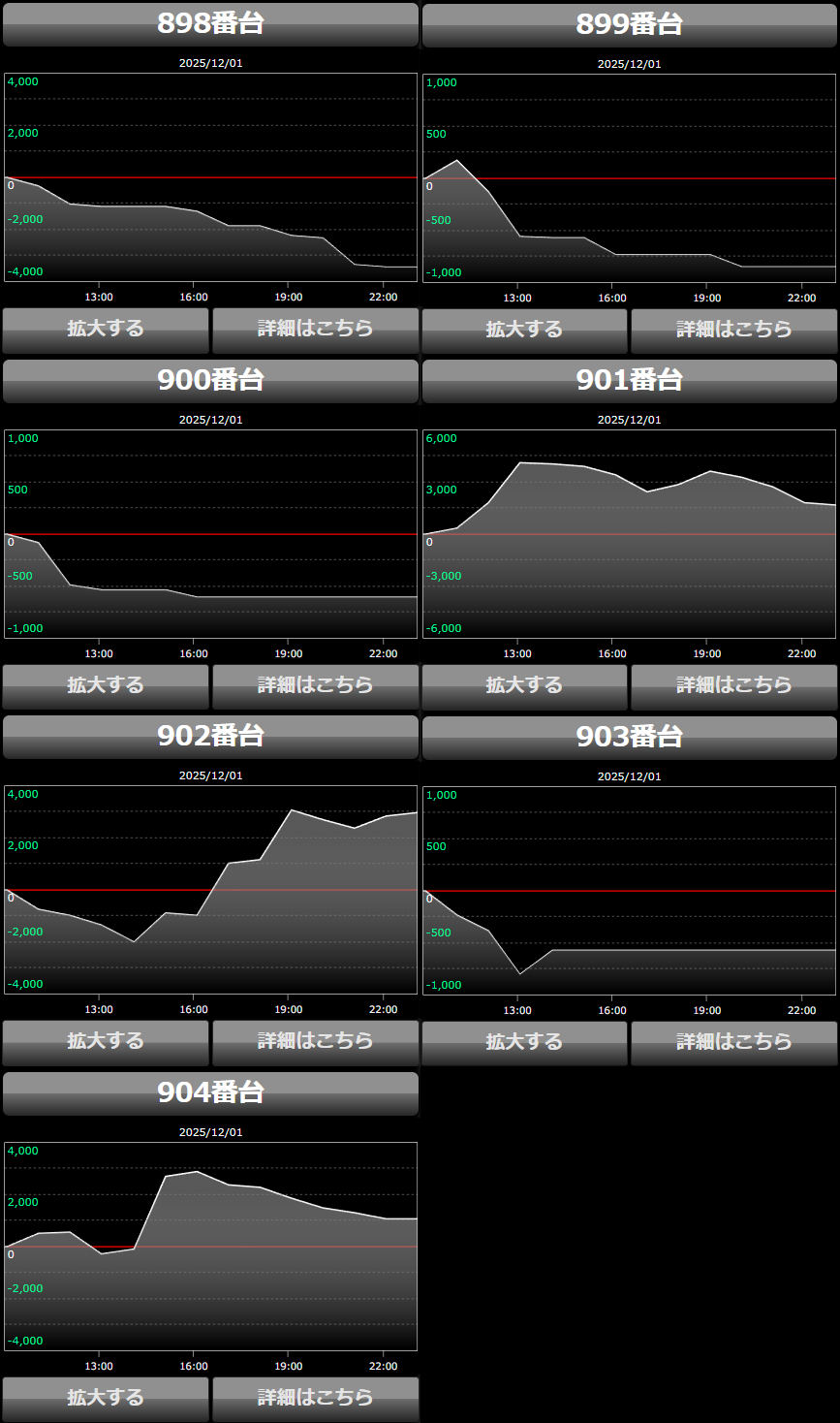
Task: Open details for machine 898
Action: 315,330
